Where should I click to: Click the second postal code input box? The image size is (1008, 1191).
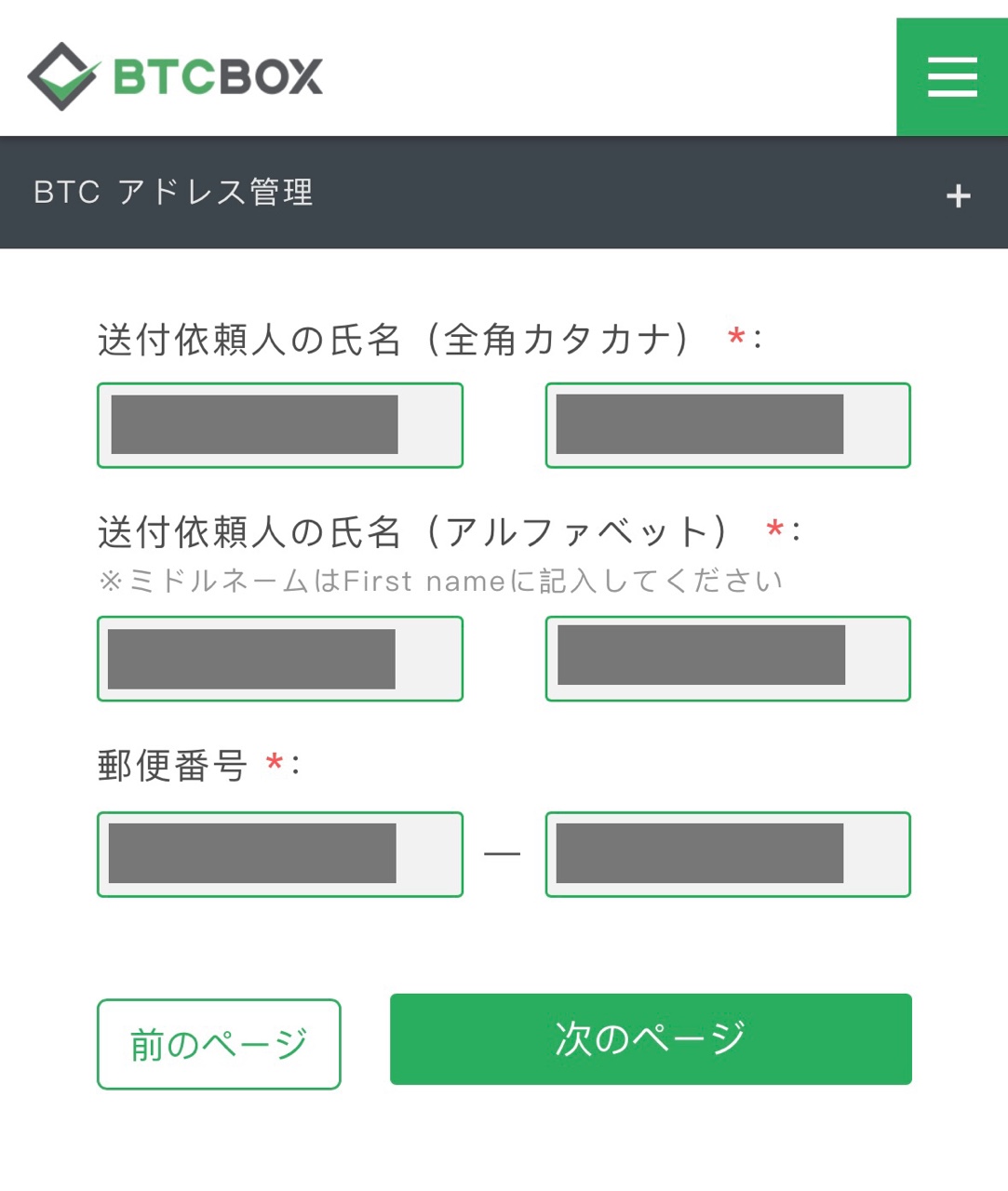tap(727, 853)
